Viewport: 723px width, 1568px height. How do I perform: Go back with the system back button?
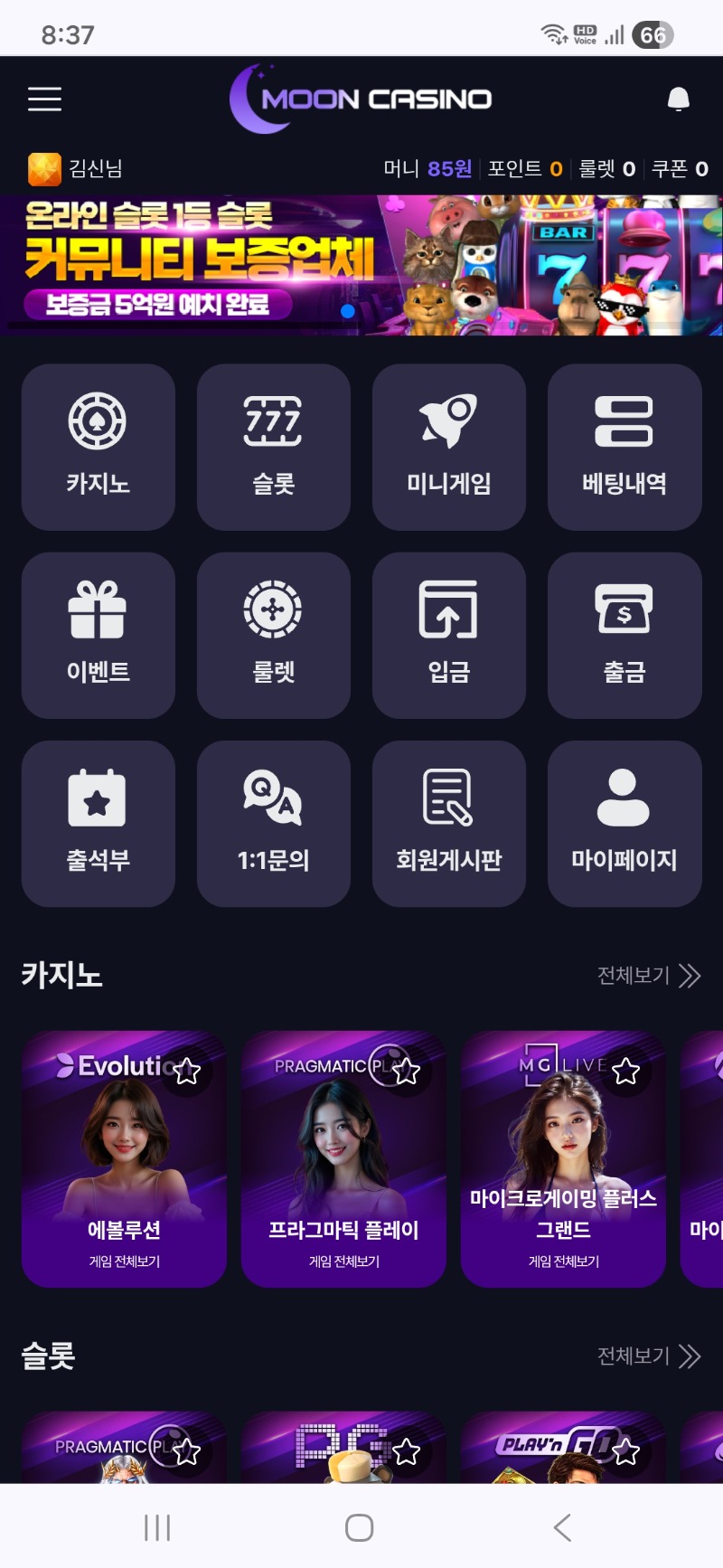(x=562, y=1527)
